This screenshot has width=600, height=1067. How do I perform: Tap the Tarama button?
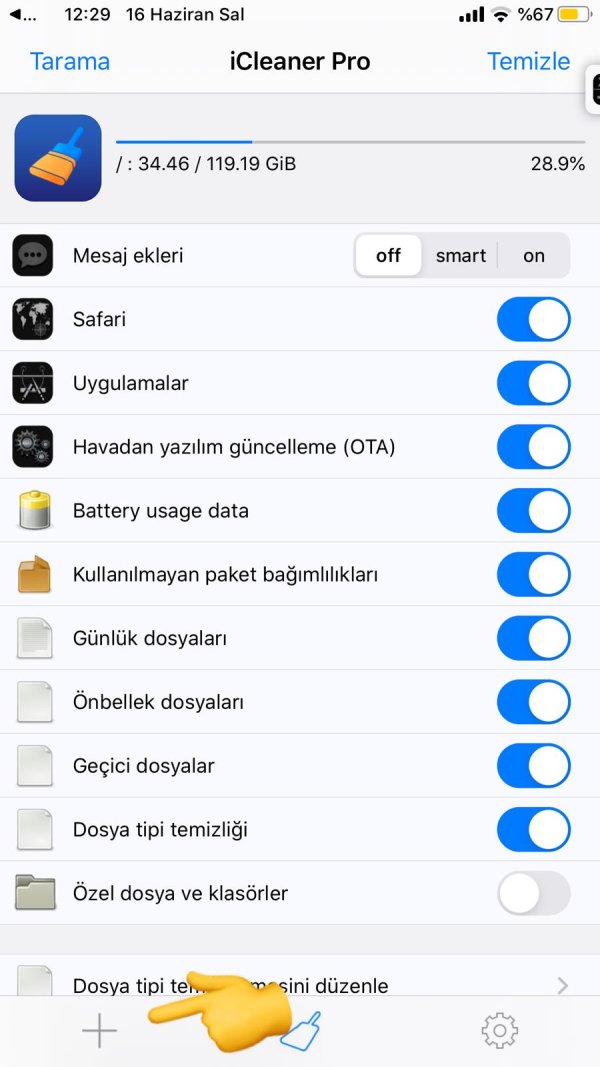point(70,61)
